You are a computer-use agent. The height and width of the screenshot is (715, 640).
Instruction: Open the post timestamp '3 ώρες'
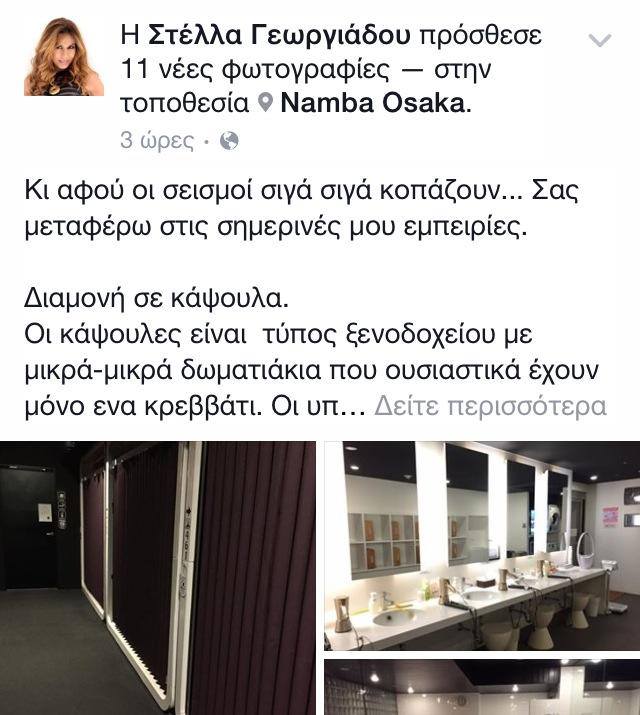pos(157,141)
